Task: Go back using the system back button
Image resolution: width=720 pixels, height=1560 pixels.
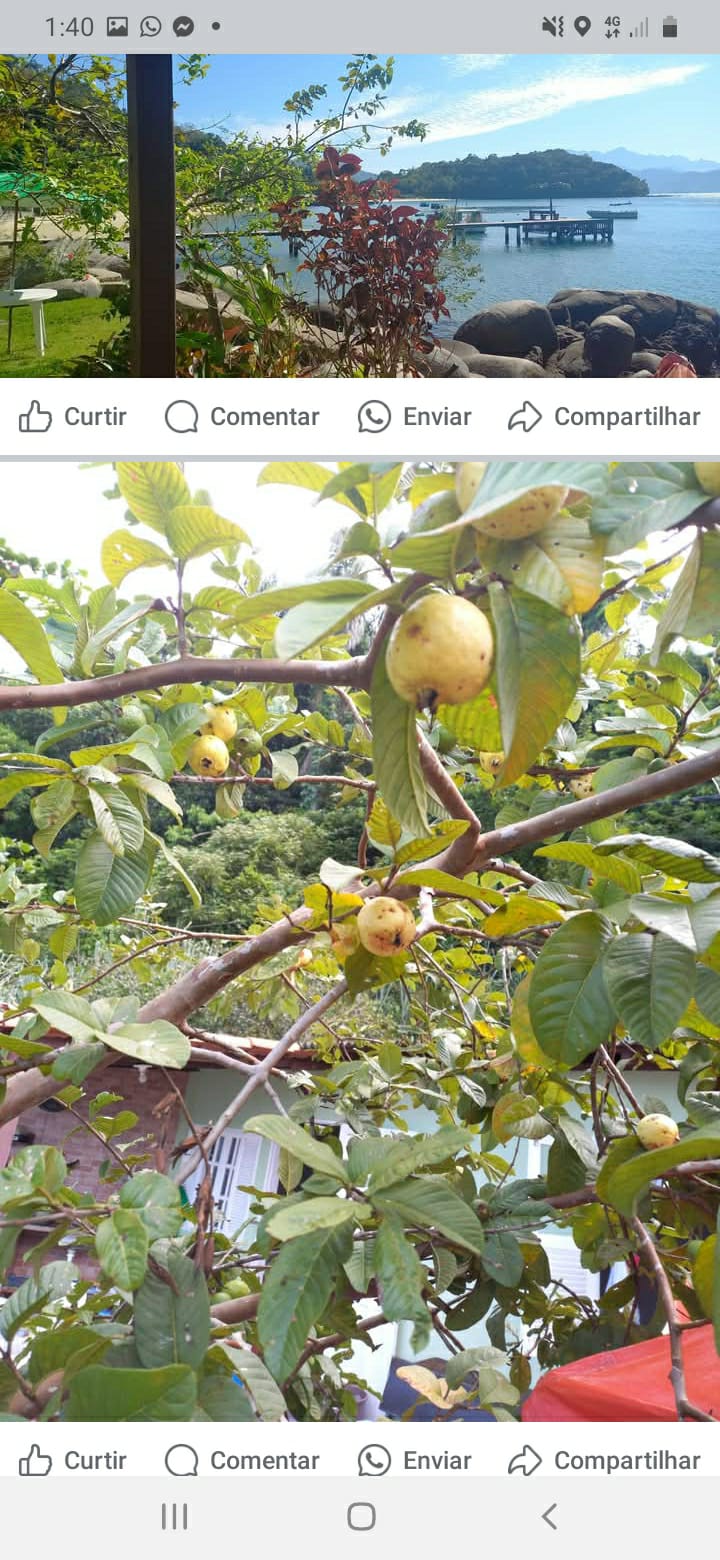Action: pos(549,1516)
